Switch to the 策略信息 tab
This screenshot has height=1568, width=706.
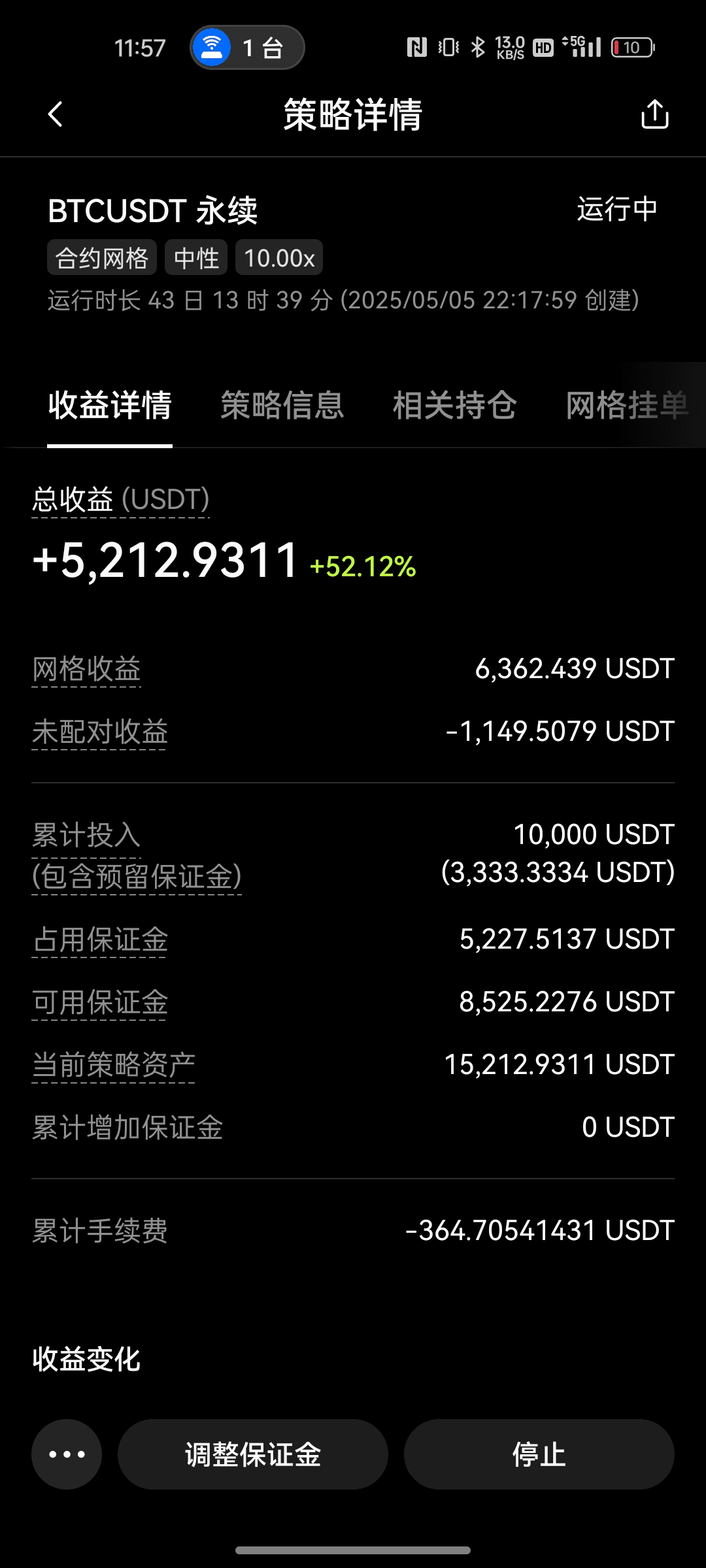[282, 405]
